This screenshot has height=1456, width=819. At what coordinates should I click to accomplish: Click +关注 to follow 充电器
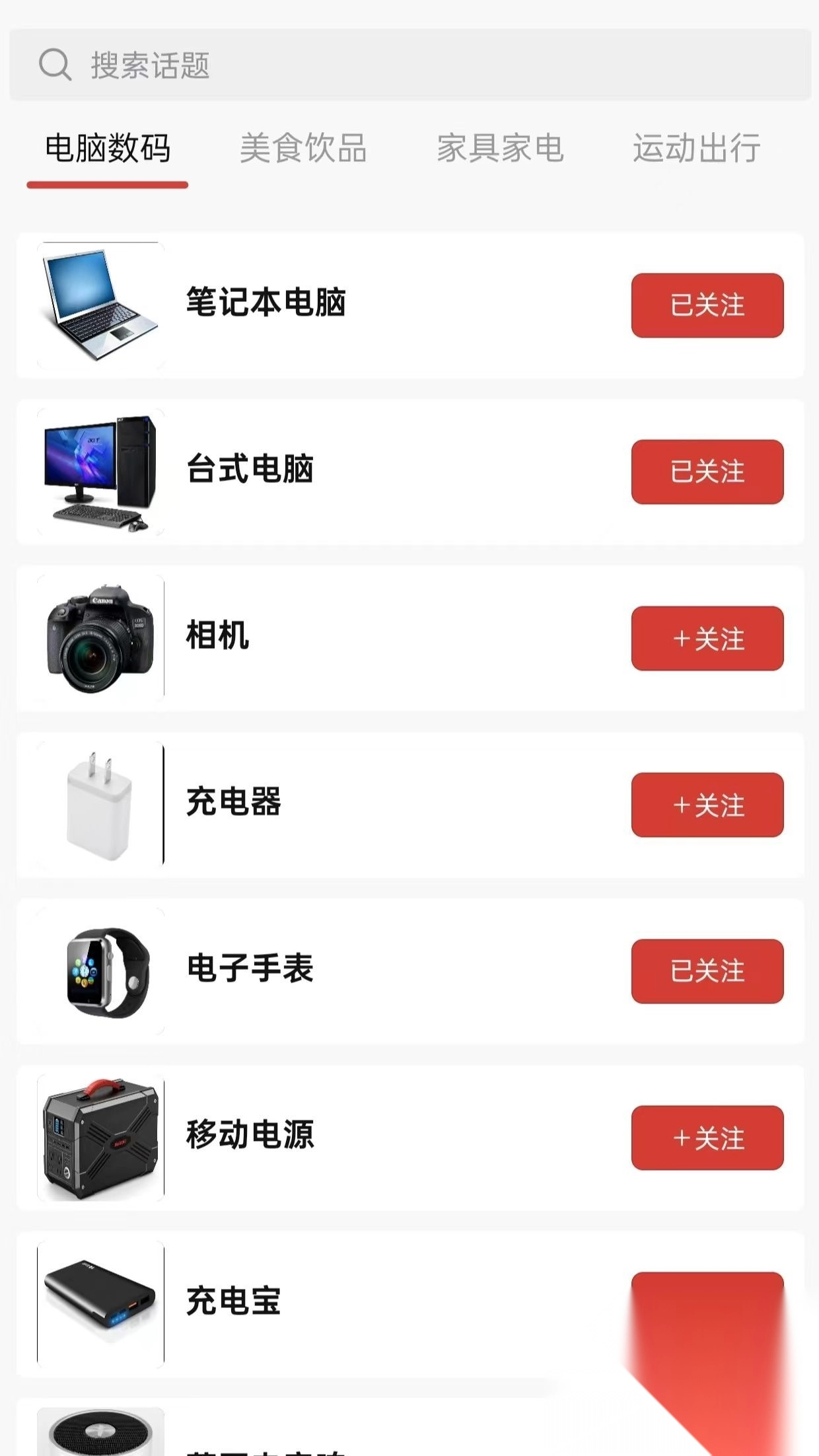point(706,805)
